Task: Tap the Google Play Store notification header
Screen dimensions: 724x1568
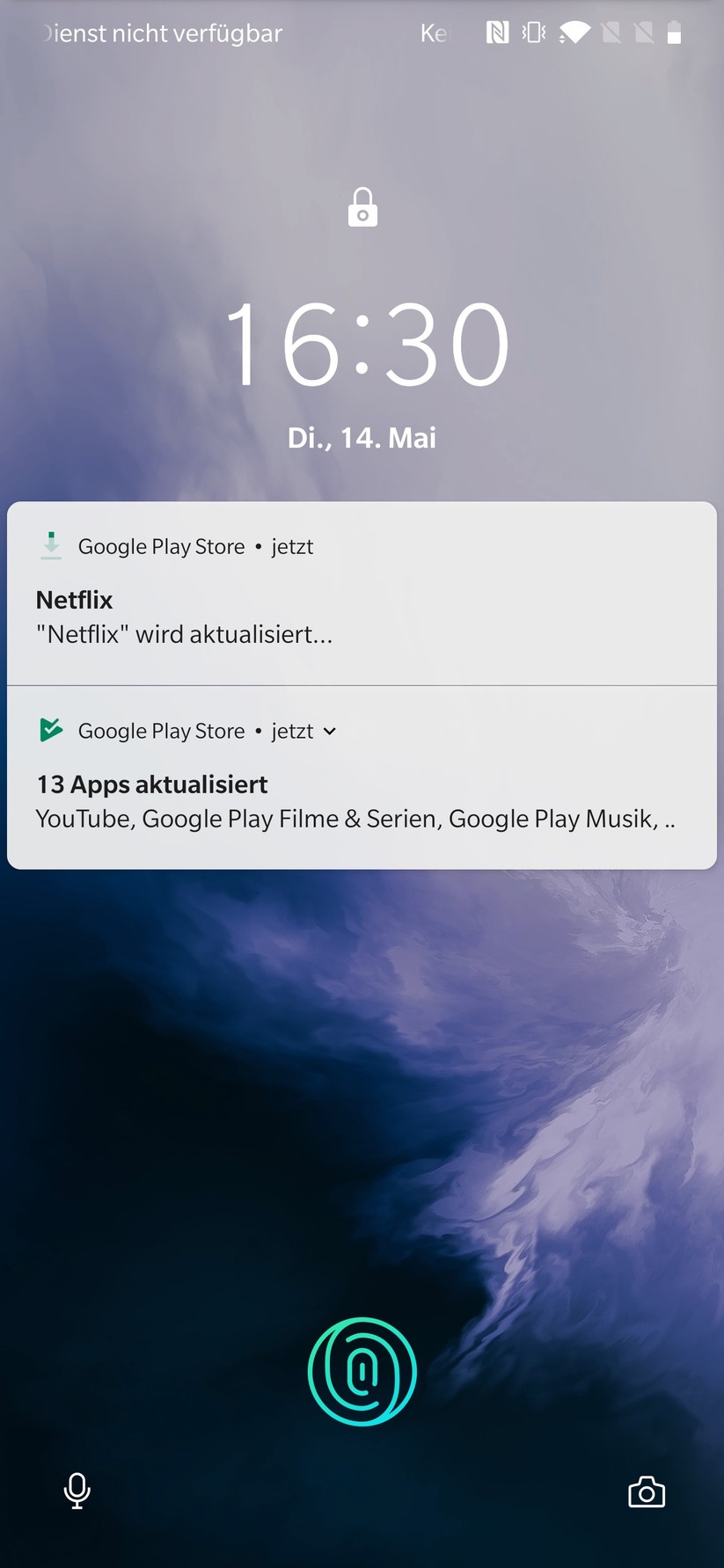Action: [161, 546]
